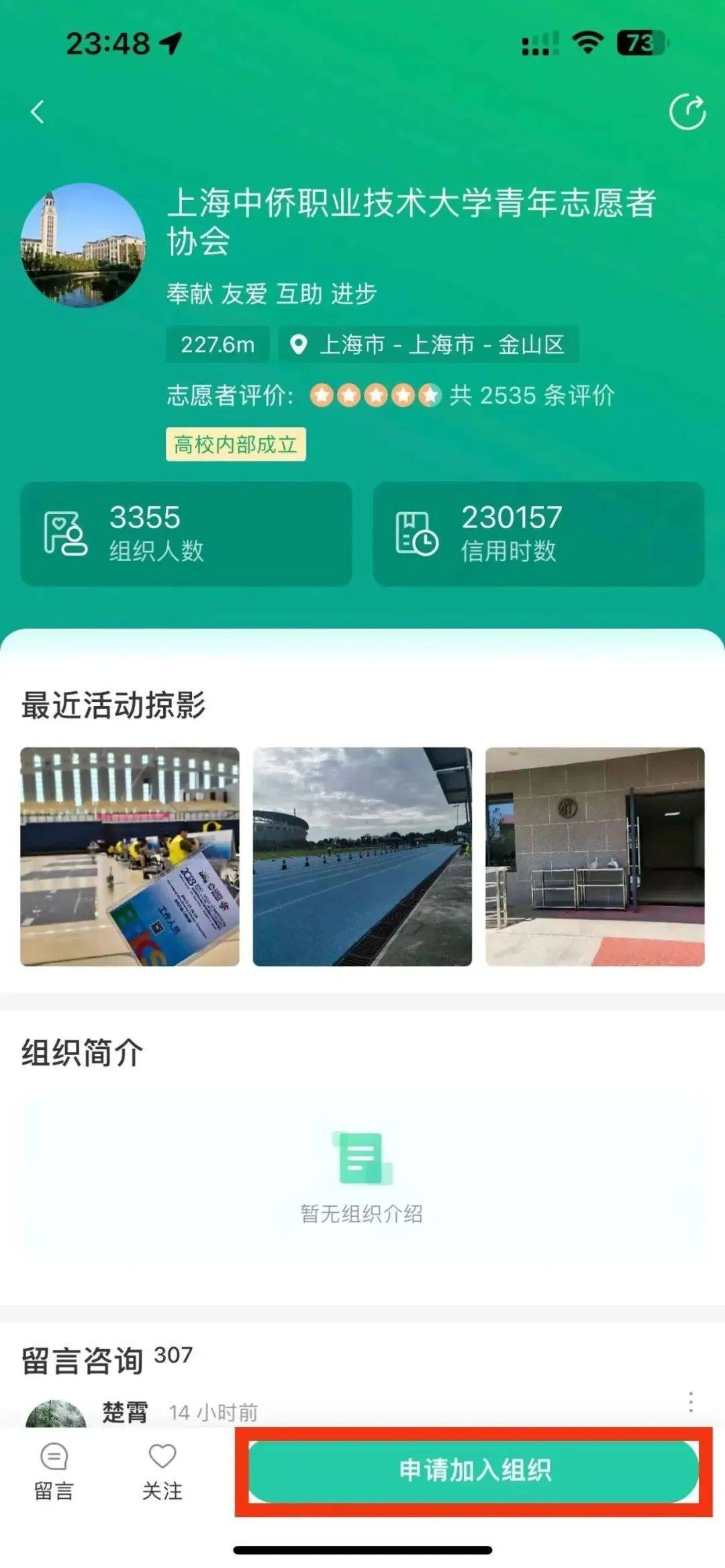View the 3355 组织人数 members card
Screen dimensions: 725x1568
(186, 534)
